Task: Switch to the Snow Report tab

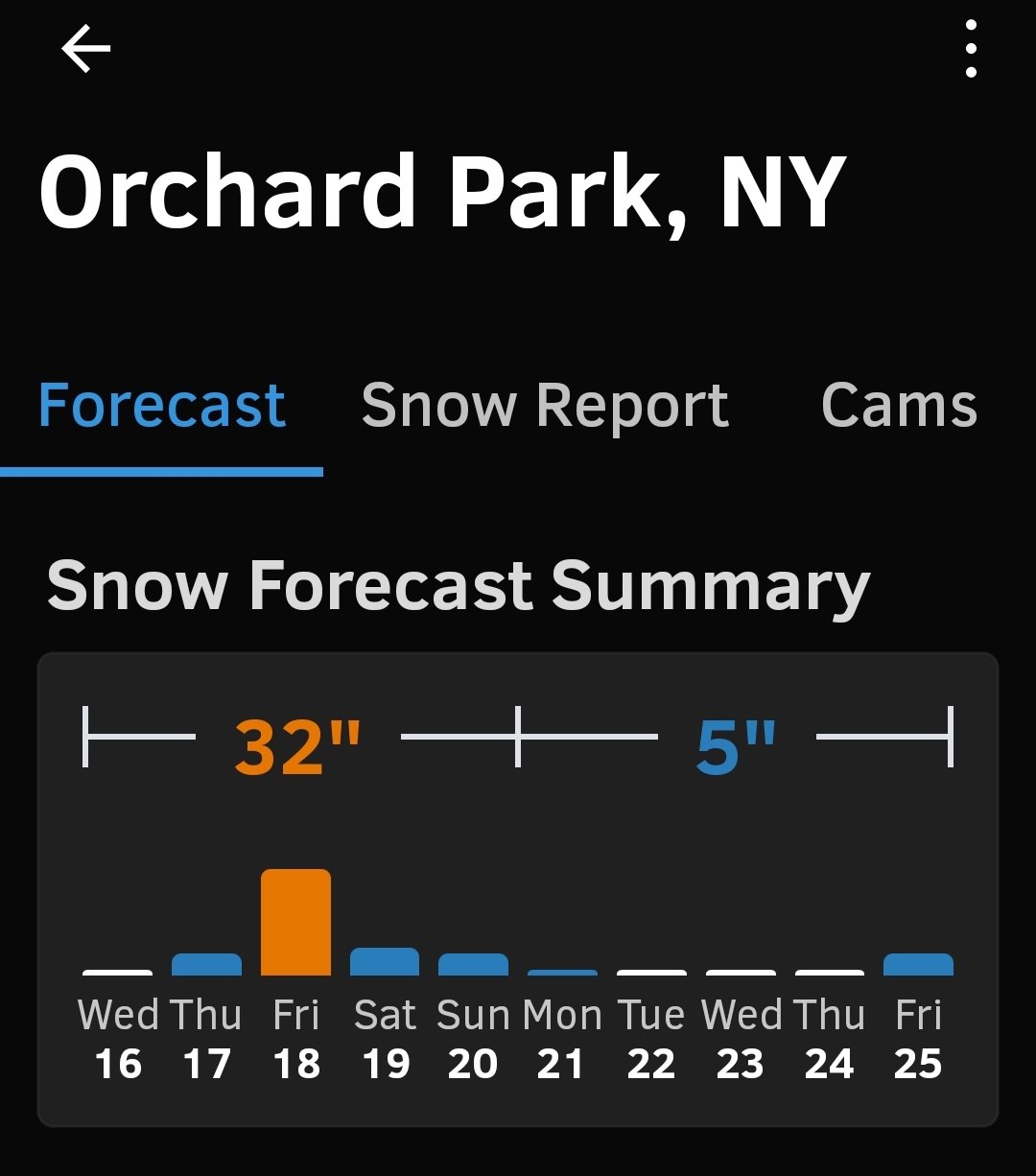Action: 544,406
